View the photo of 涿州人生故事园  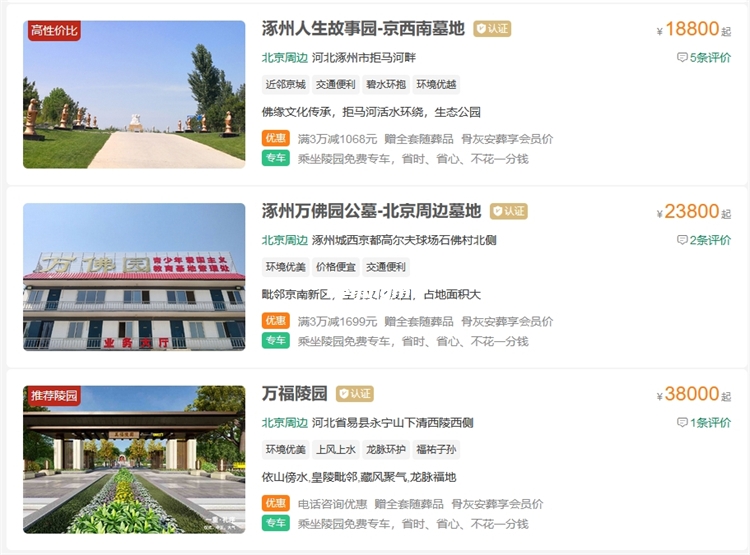[x=134, y=94]
